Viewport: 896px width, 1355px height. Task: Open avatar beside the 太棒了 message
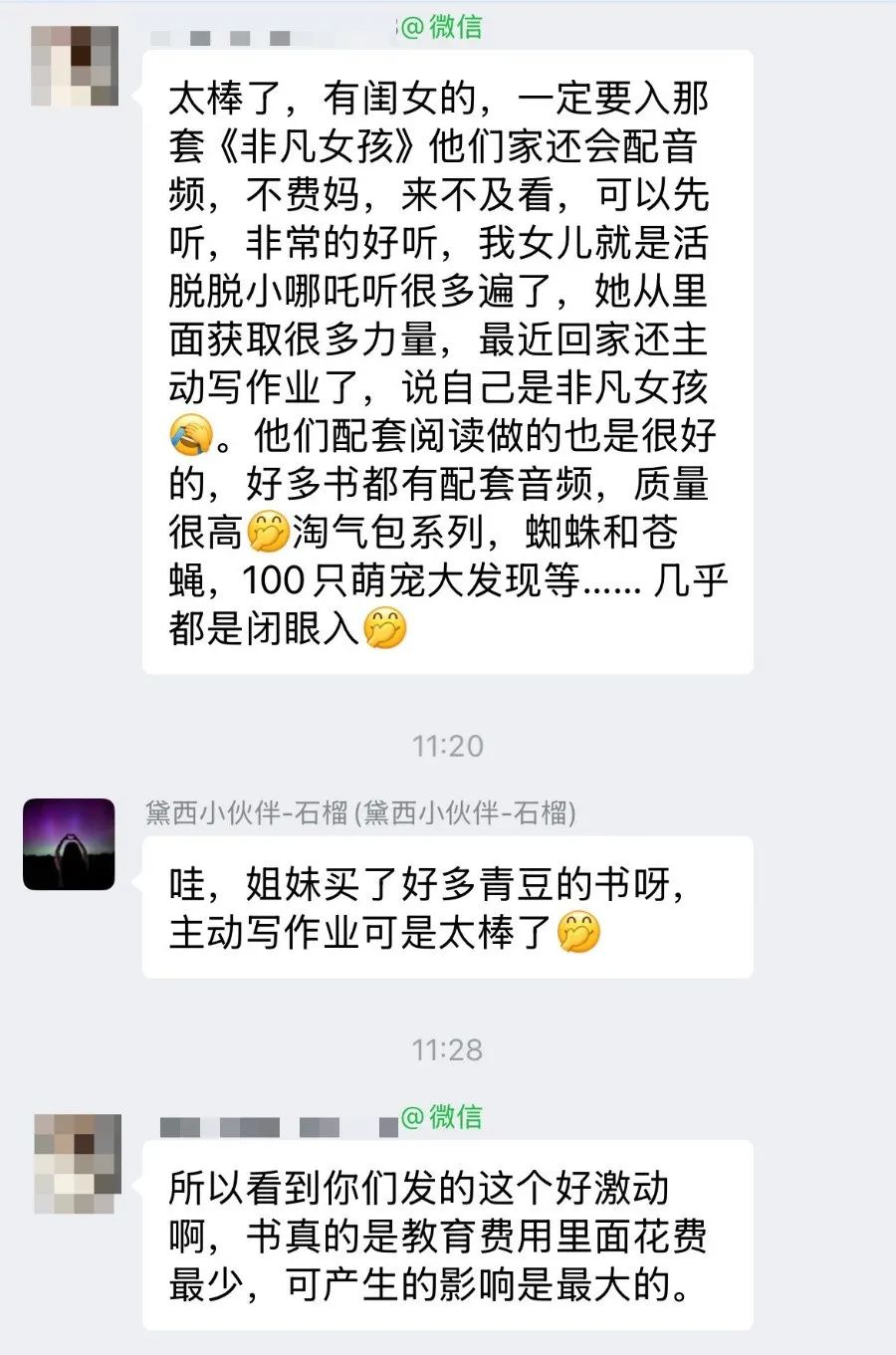75,66
